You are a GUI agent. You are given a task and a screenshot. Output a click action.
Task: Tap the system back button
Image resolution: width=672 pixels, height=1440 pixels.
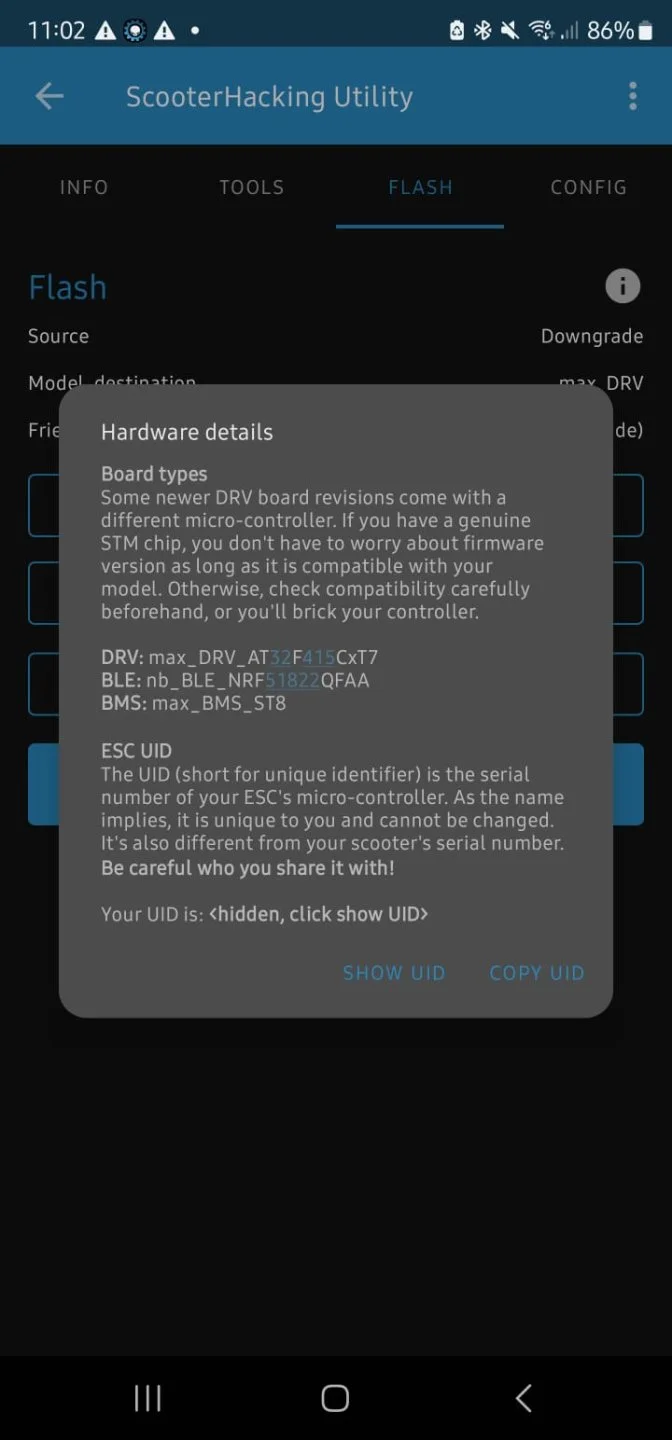point(523,1398)
